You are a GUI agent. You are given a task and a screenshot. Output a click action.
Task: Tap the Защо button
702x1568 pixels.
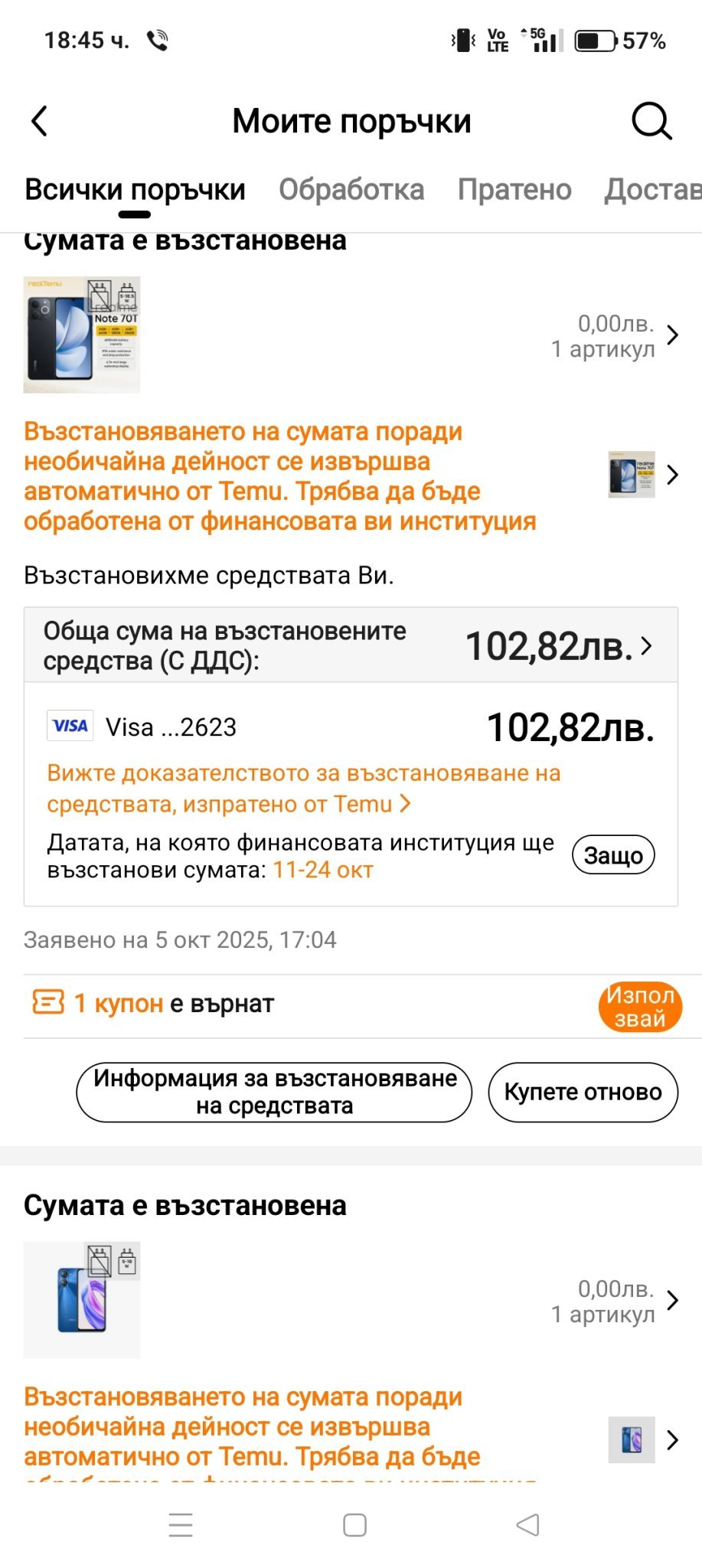point(613,855)
